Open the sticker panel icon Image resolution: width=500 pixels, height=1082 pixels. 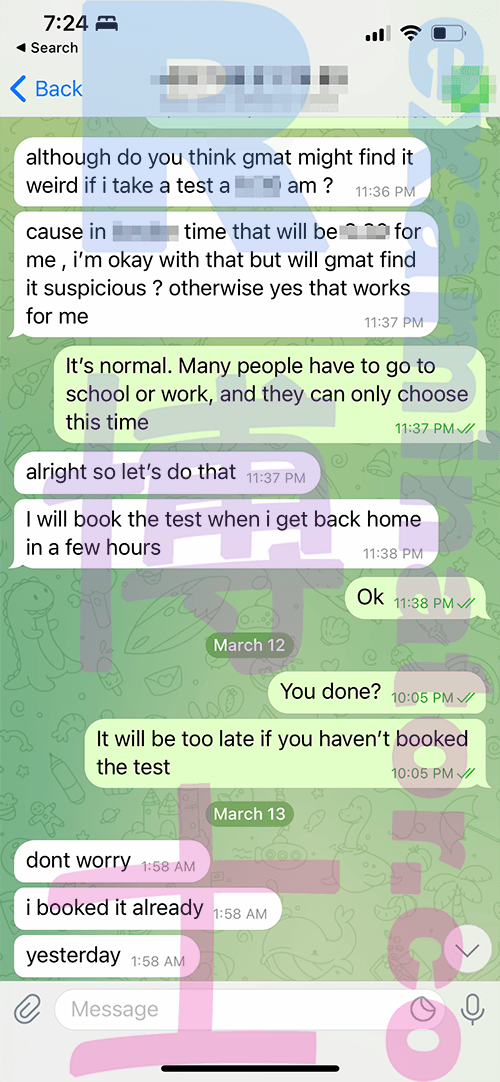423,1010
